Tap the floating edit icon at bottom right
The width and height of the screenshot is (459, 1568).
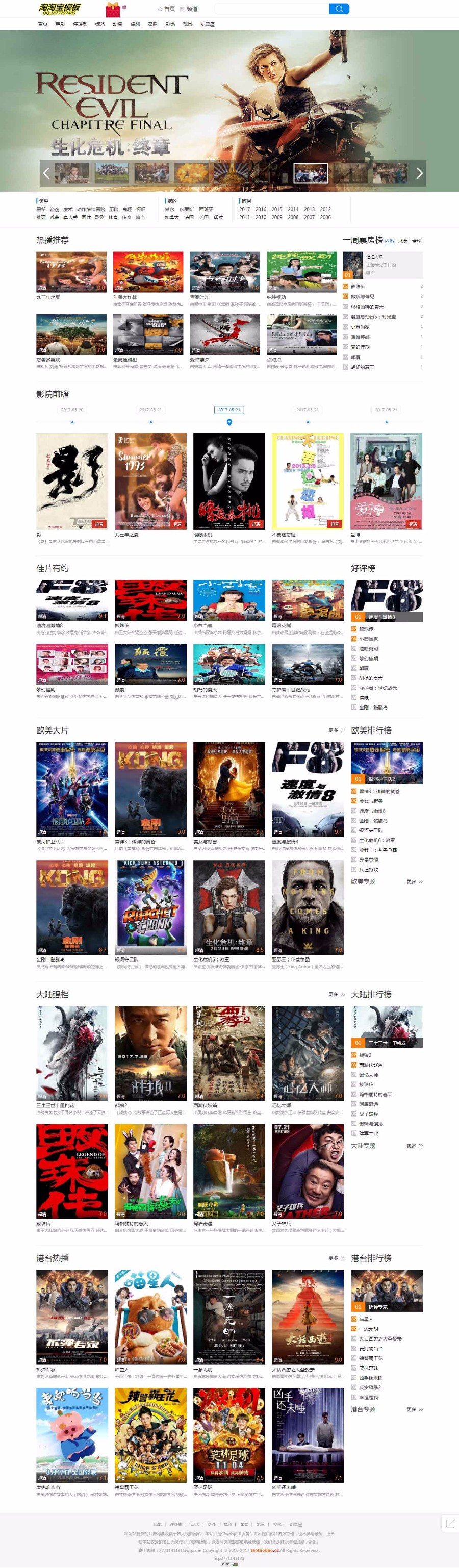tap(450, 1524)
